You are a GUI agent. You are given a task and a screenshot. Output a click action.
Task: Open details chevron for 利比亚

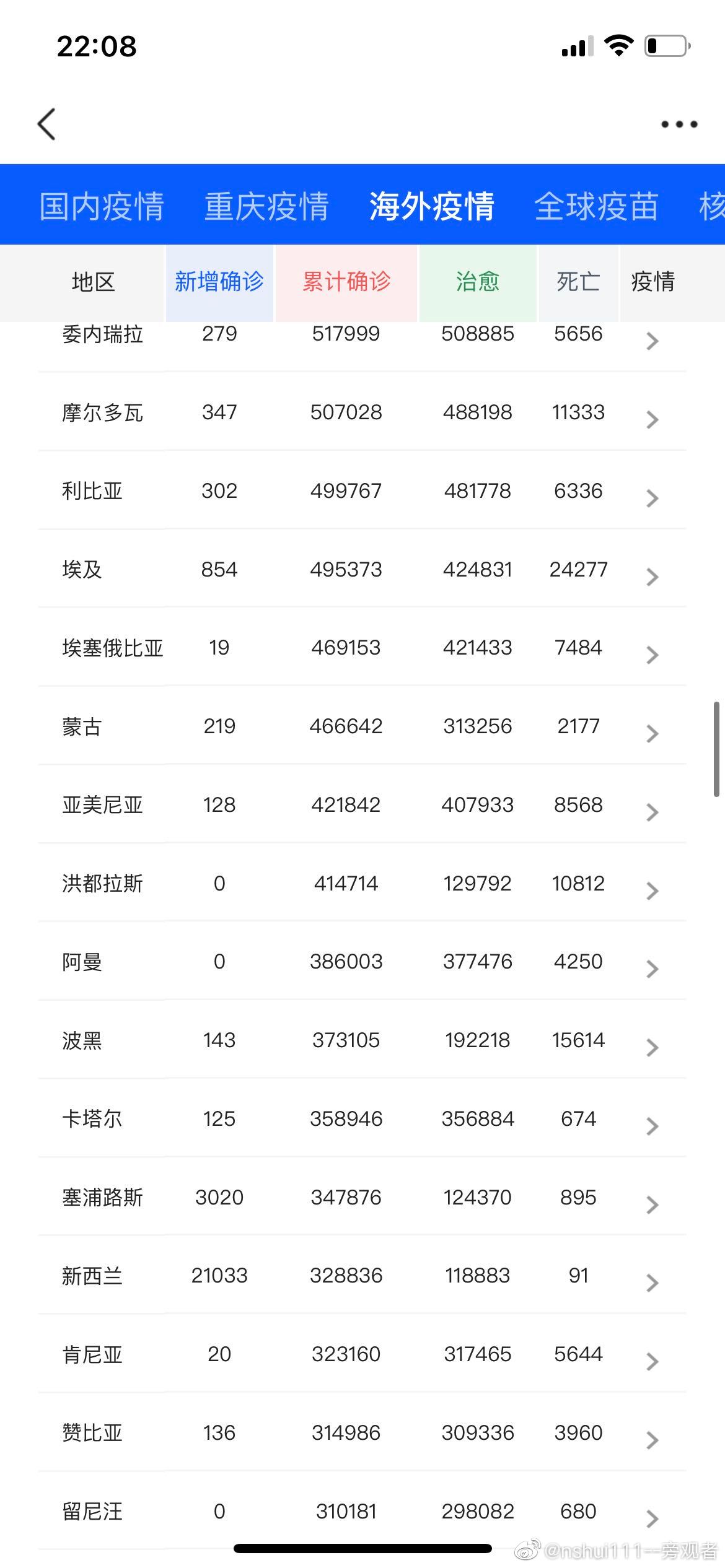click(652, 499)
